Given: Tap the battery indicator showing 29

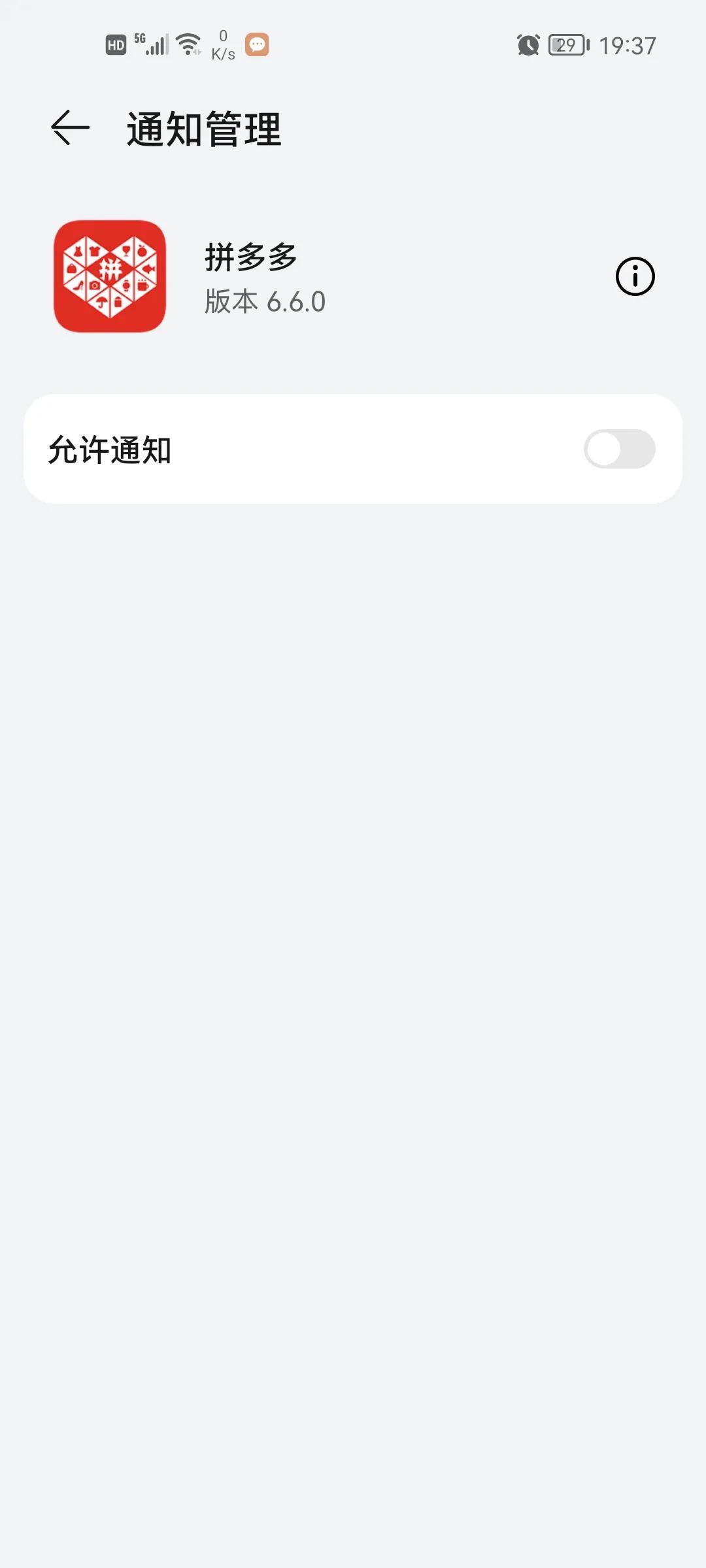Looking at the screenshot, I should pos(567,43).
